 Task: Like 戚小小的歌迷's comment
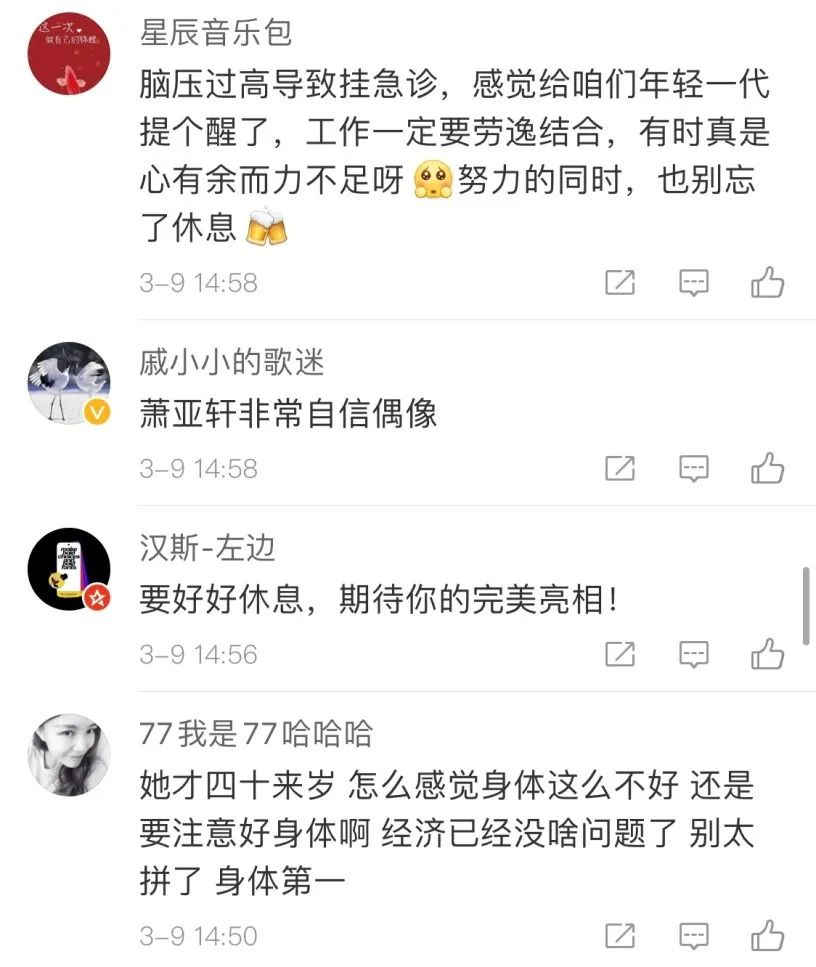click(x=767, y=467)
